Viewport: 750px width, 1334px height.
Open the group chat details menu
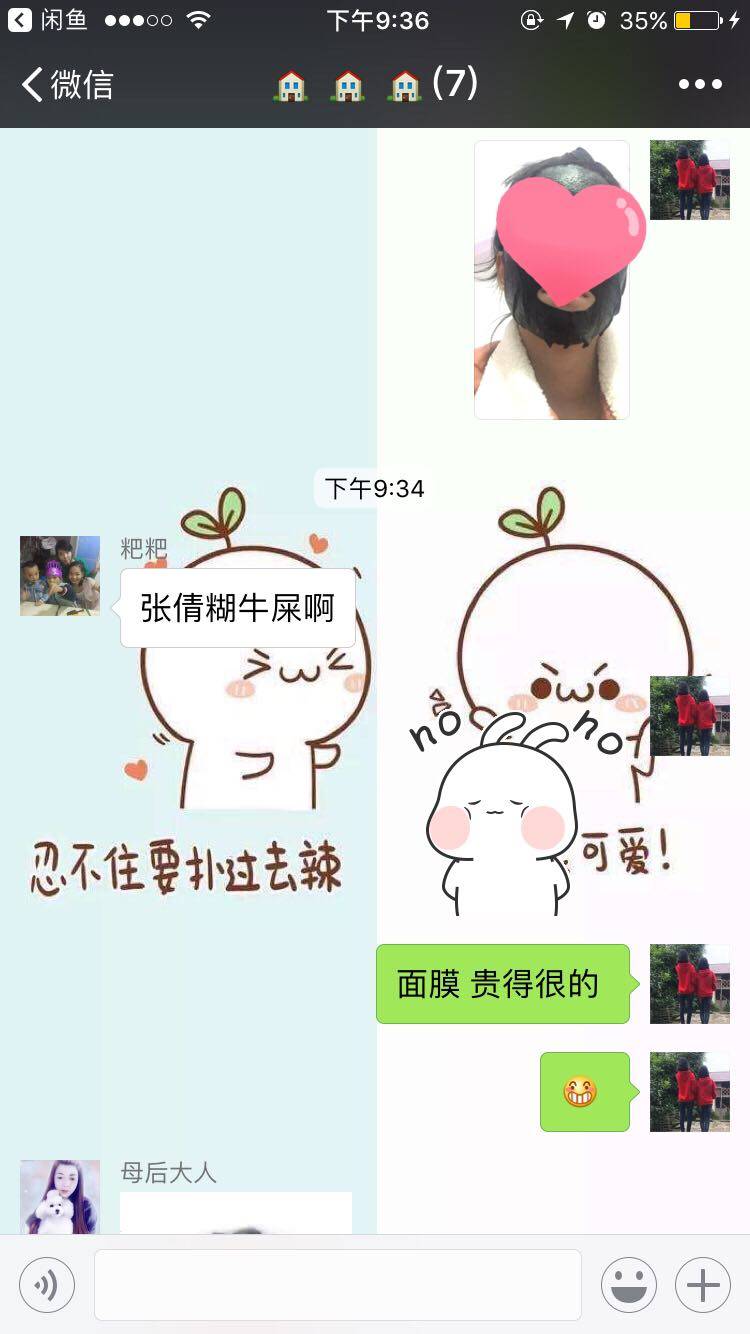[700, 85]
